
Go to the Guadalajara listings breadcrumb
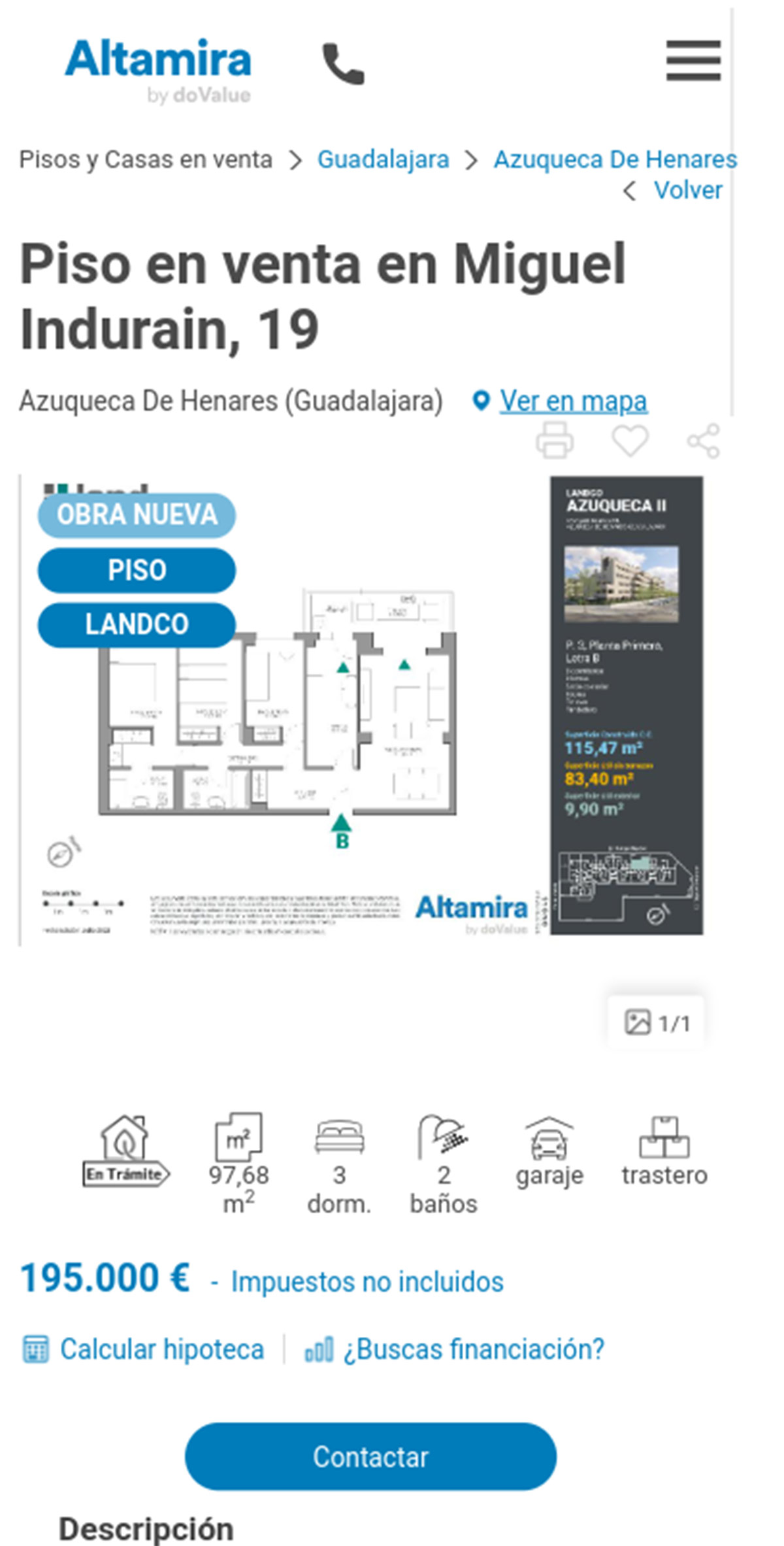[x=383, y=160]
